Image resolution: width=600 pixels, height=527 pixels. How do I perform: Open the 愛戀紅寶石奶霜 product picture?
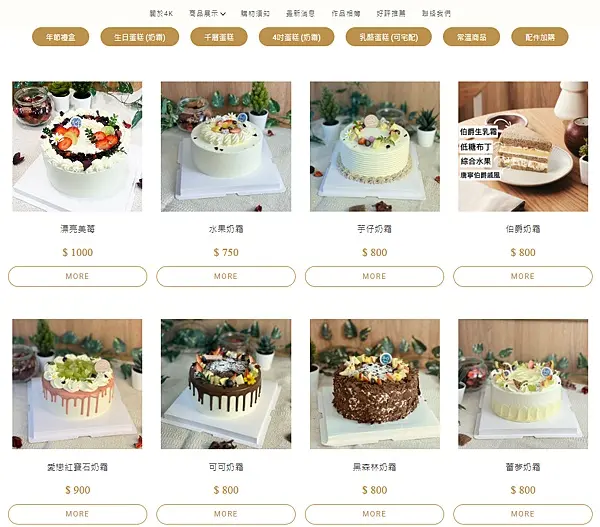[77, 383]
